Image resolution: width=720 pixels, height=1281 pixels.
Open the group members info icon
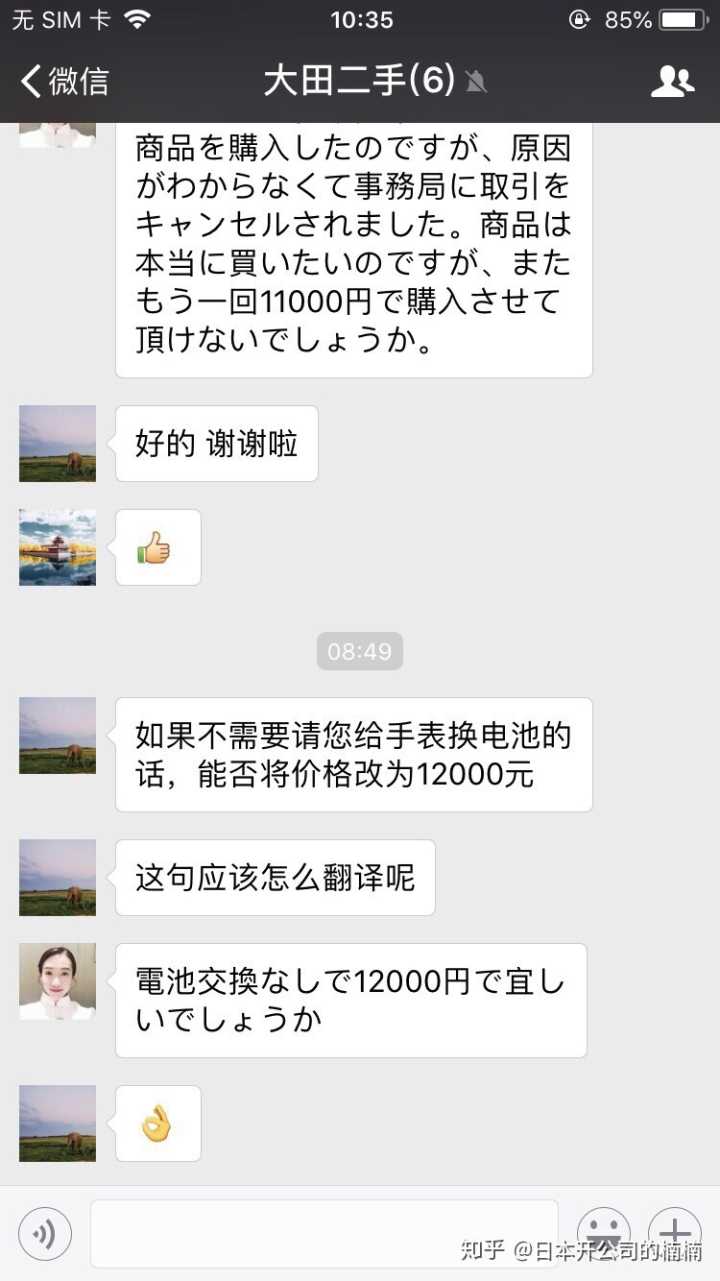click(672, 81)
